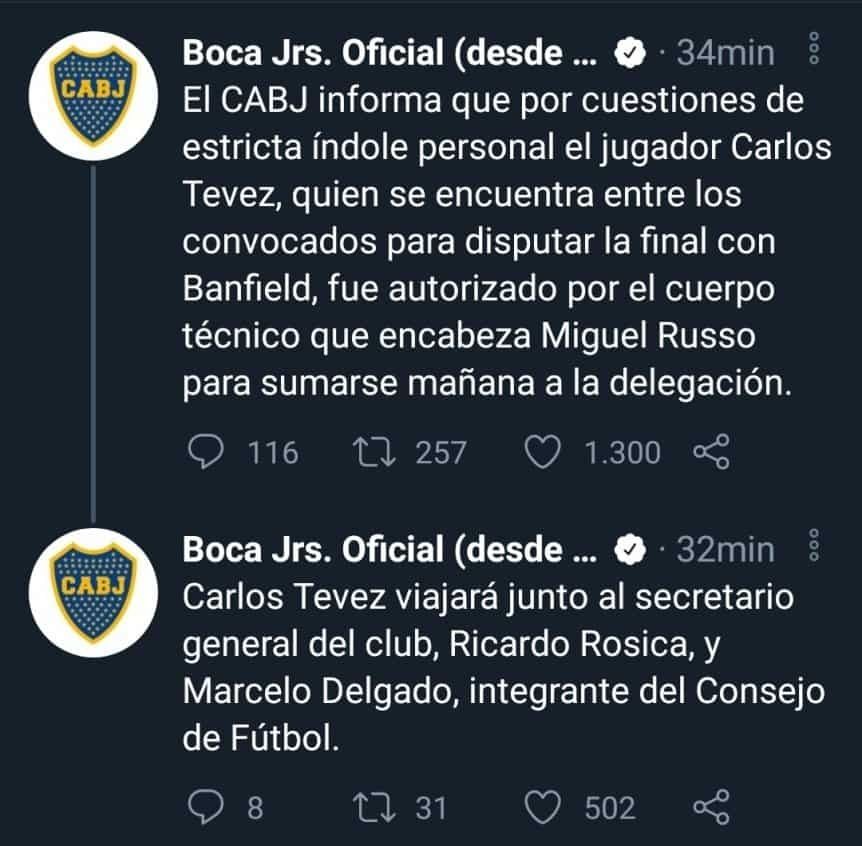Like the tweet with 502 likes

(542, 806)
